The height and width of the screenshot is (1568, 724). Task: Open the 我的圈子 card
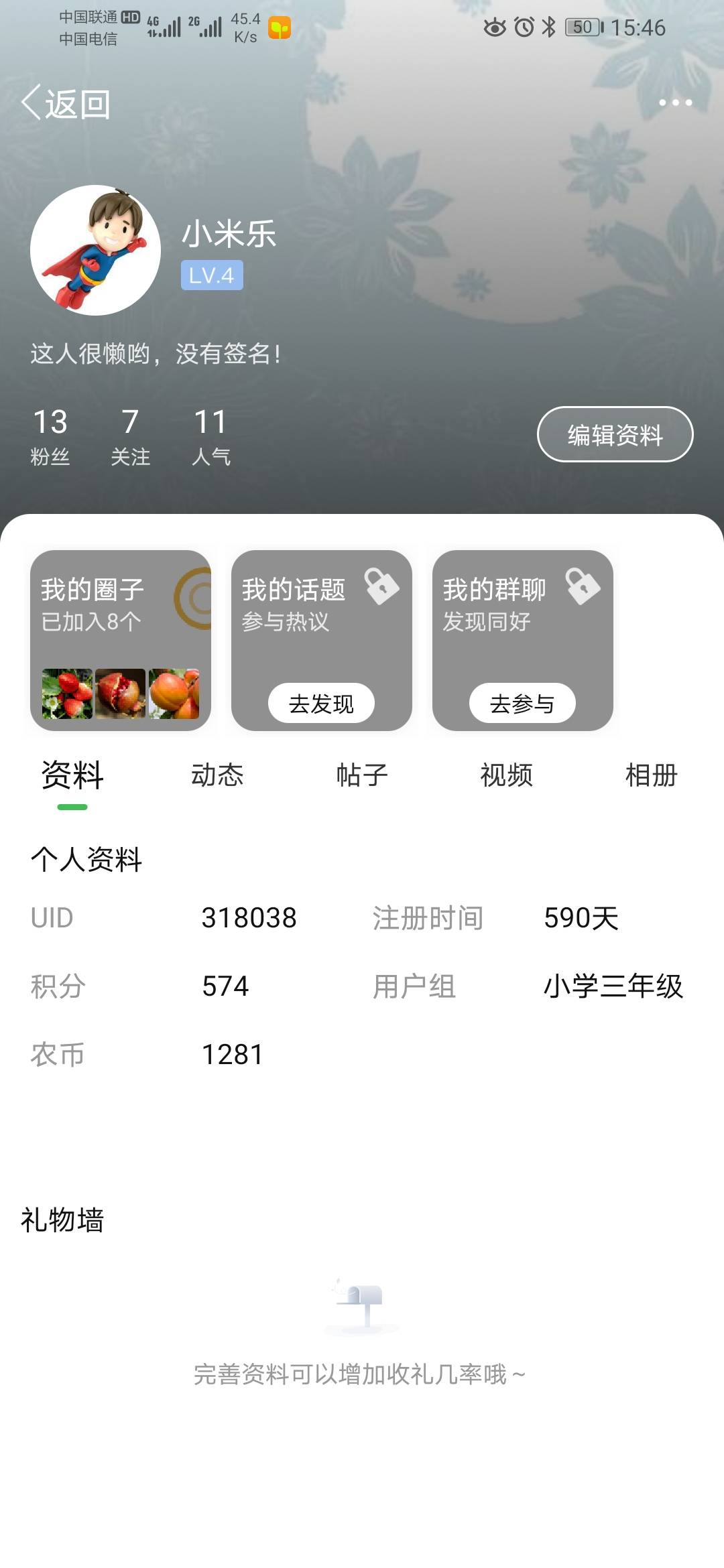(x=121, y=641)
